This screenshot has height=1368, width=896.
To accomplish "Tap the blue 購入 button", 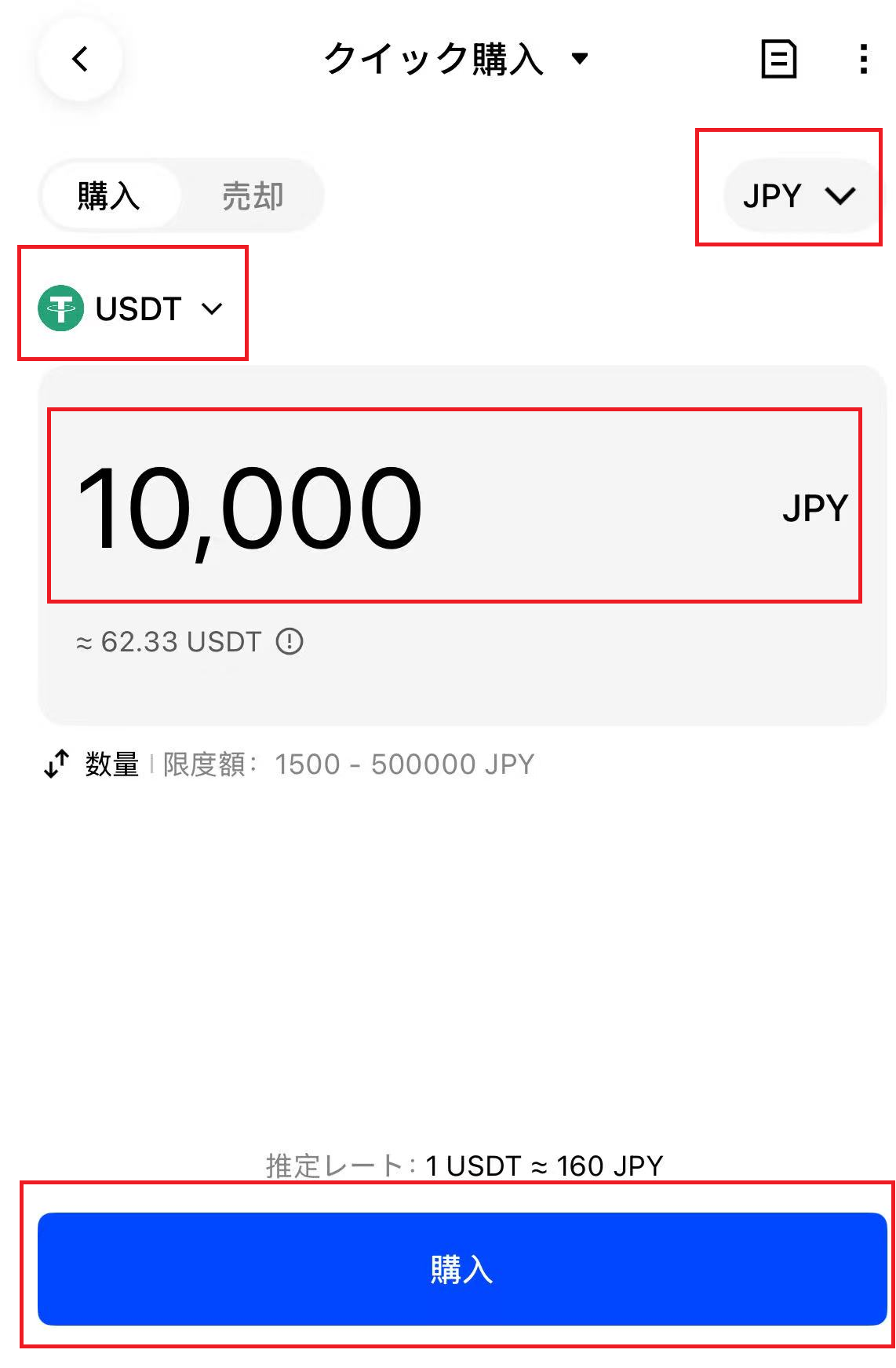I will click(461, 1268).
